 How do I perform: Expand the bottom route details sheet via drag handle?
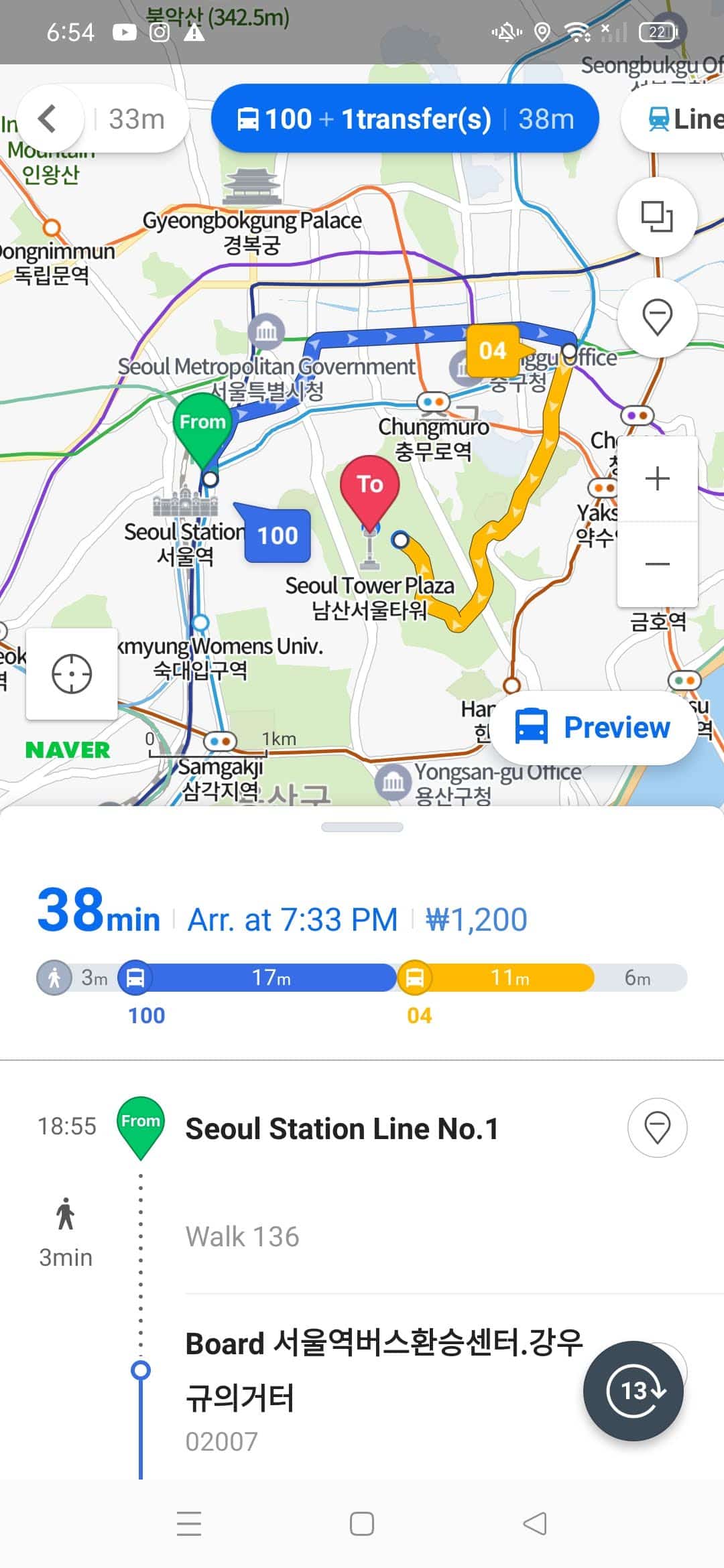(x=362, y=829)
